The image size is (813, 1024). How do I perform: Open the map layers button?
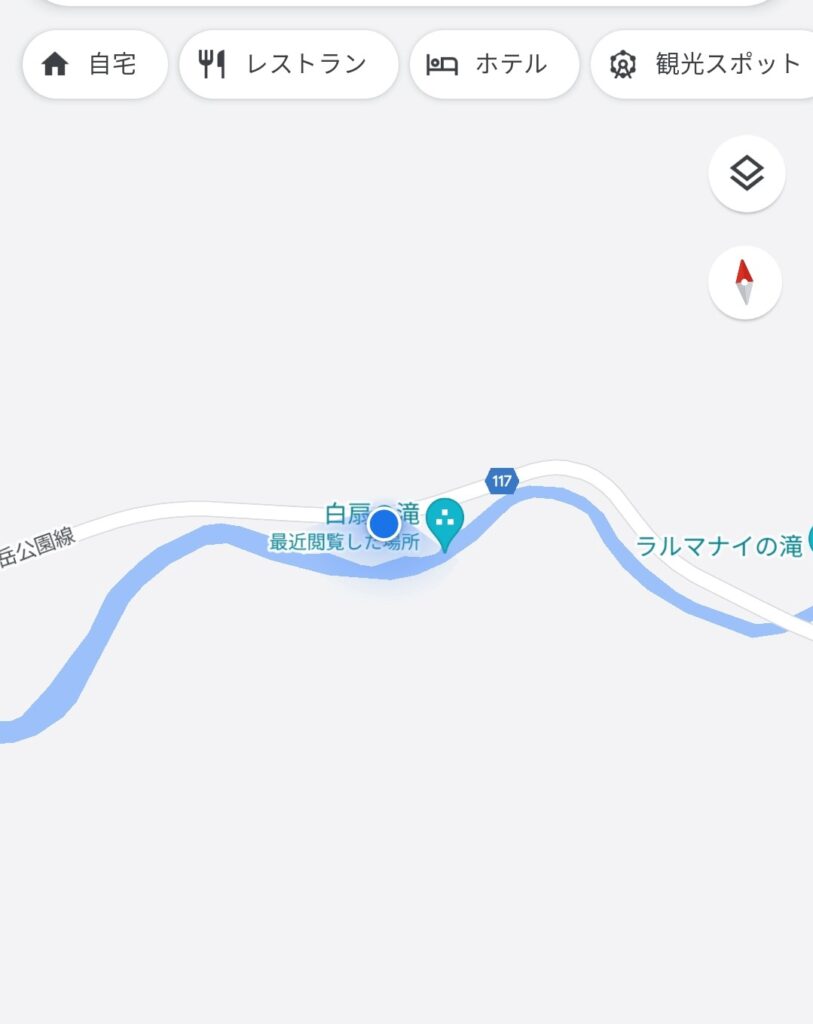tap(746, 174)
